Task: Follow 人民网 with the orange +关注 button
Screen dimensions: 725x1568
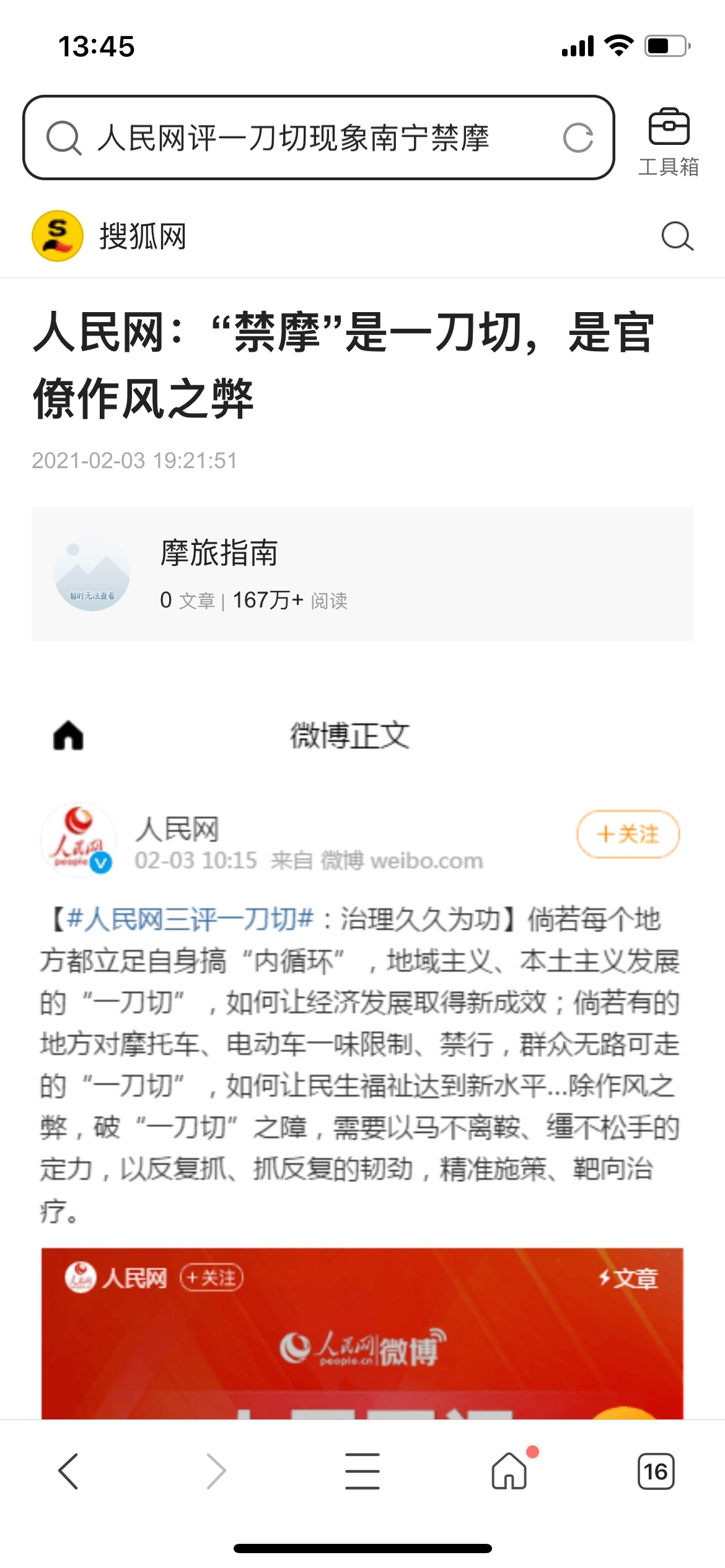Action: 628,834
